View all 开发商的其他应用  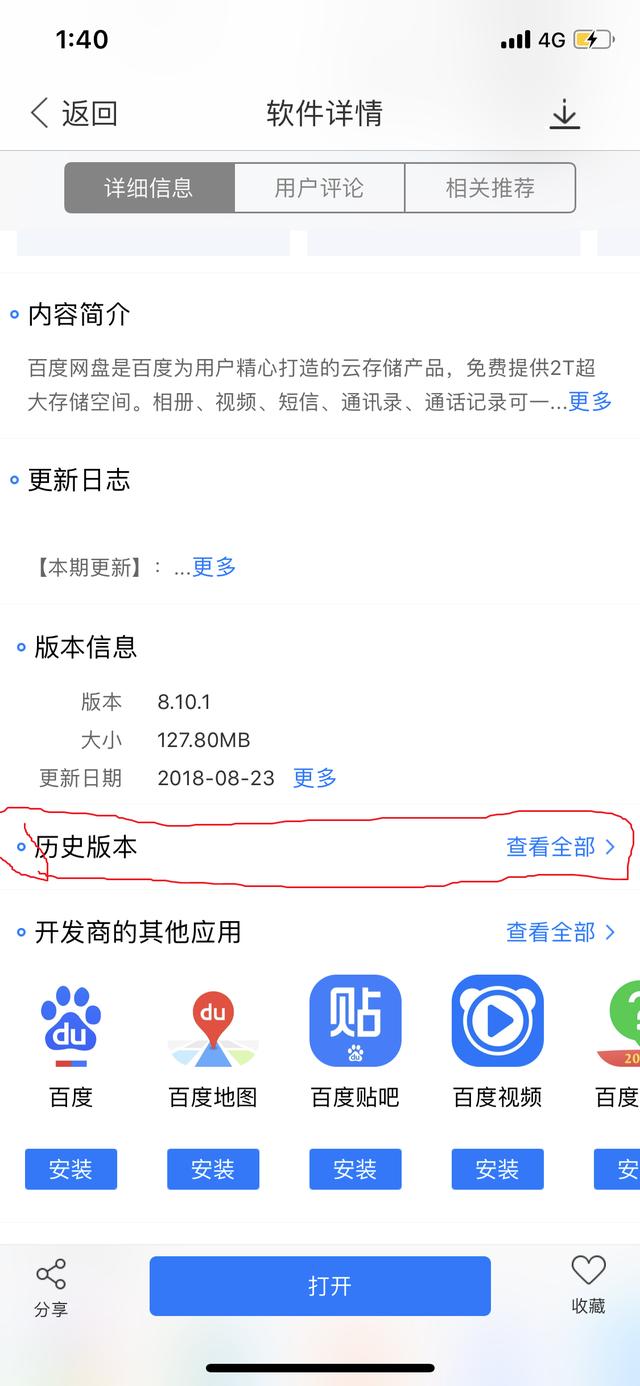[x=561, y=932]
